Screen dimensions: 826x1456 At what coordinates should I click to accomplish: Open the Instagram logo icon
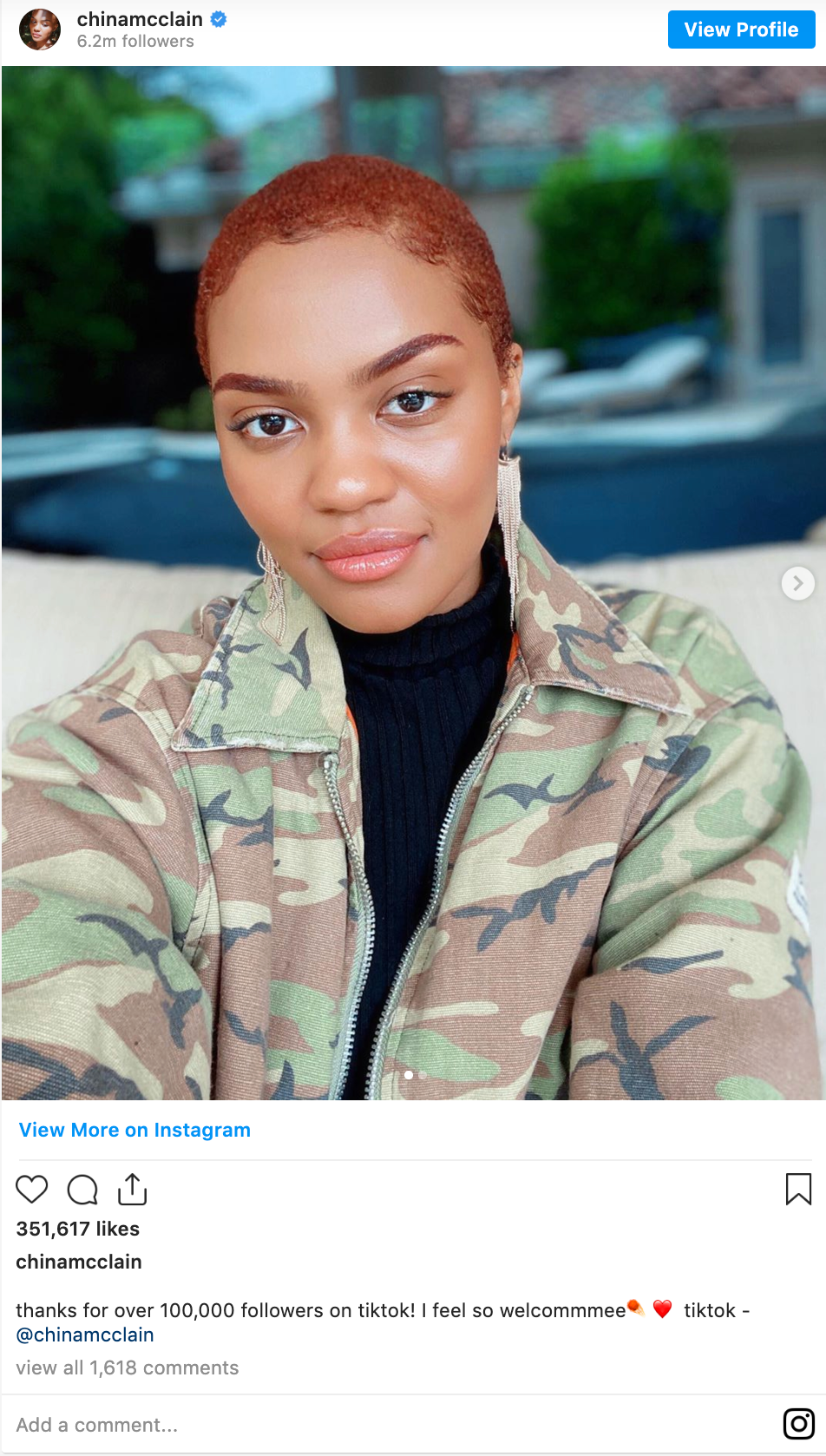[x=798, y=1424]
